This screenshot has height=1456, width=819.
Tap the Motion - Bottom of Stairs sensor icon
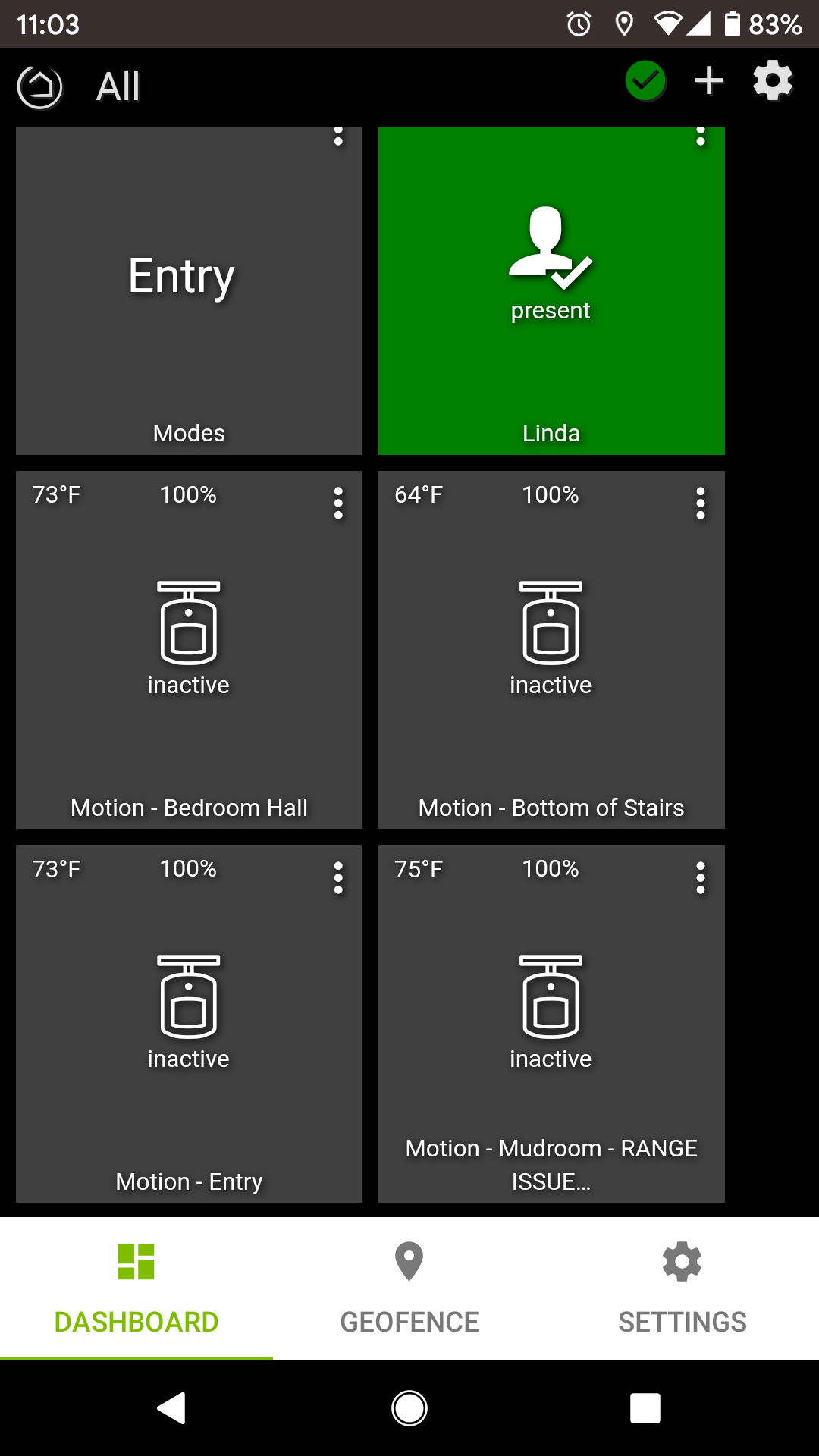pyautogui.click(x=551, y=622)
